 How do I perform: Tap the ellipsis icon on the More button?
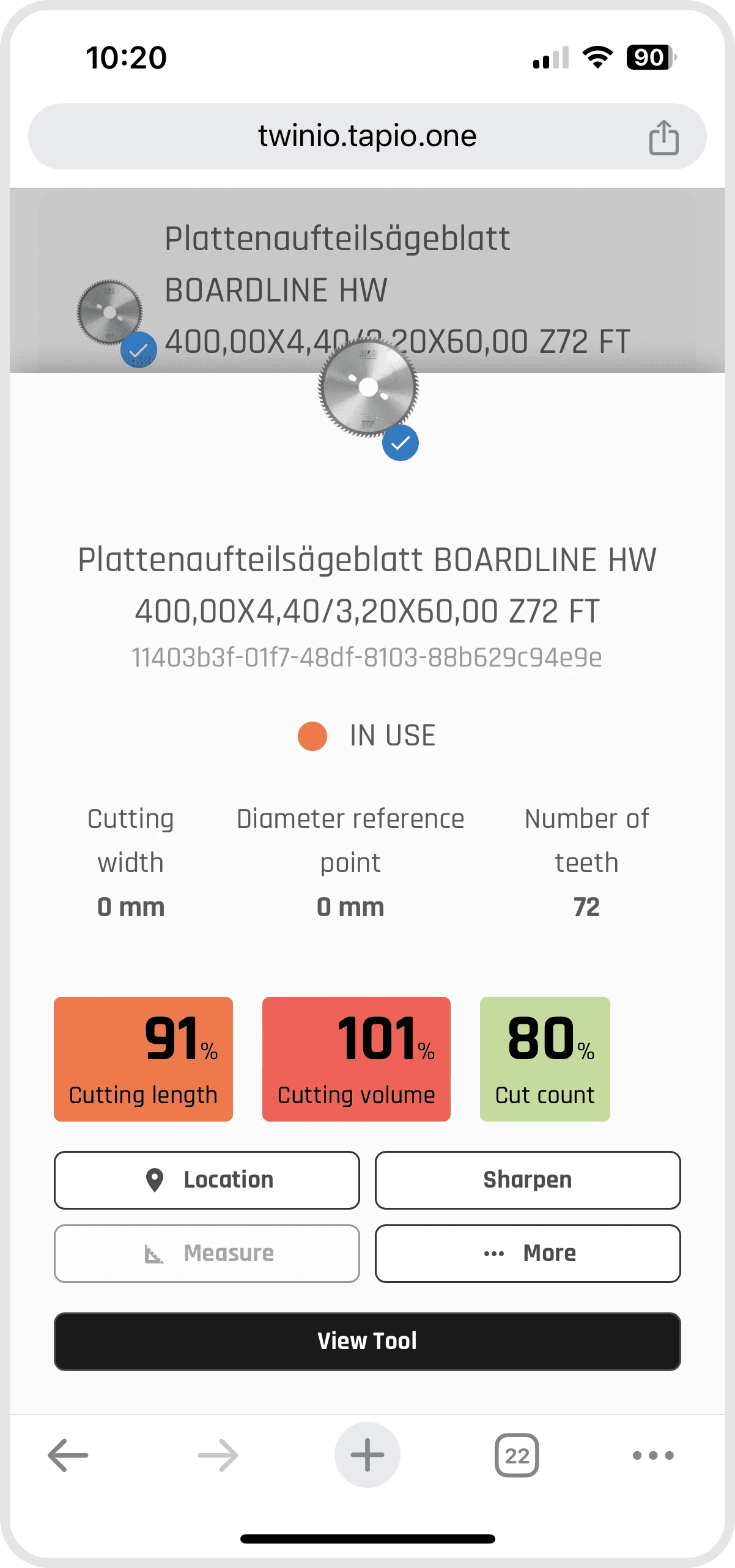point(493,1252)
